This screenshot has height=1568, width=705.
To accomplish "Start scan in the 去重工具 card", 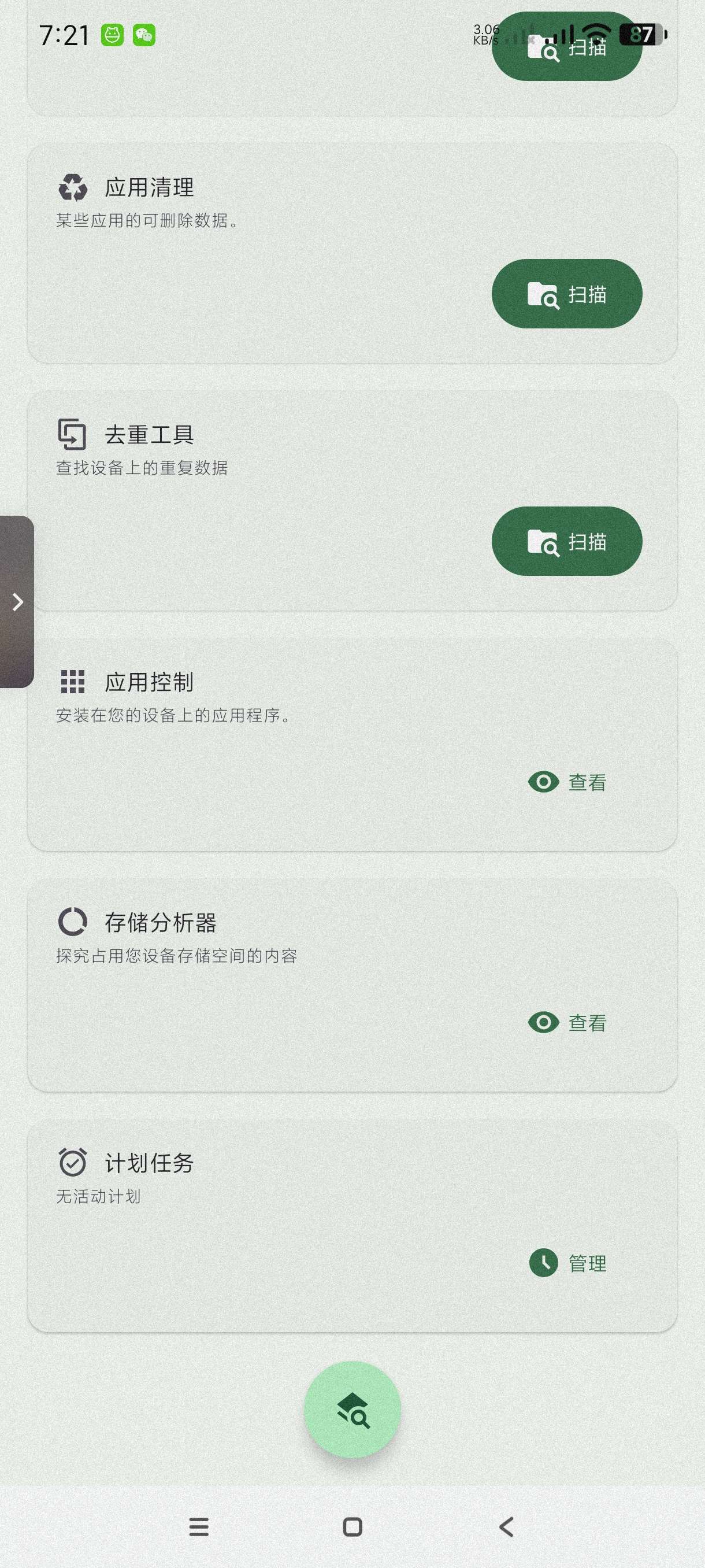I will click(x=566, y=541).
